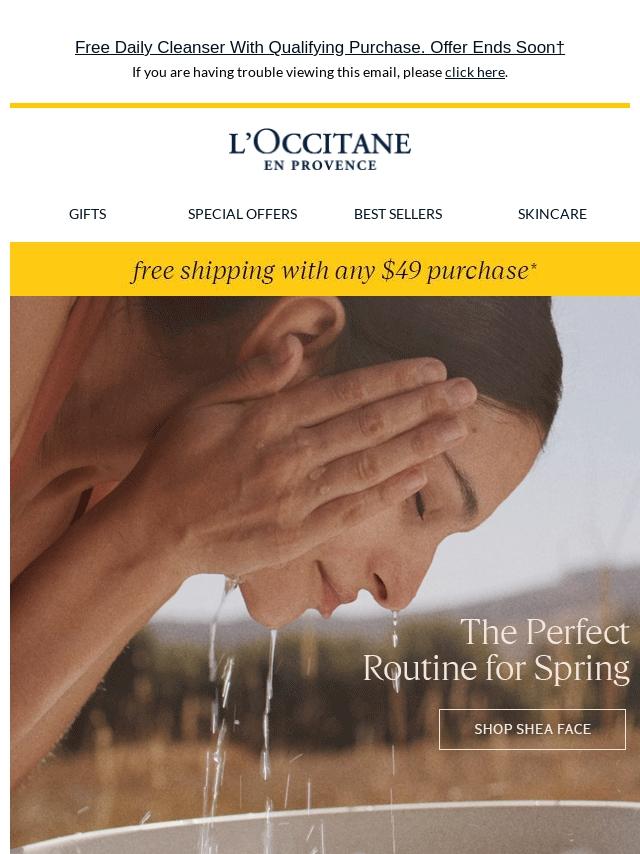Open the Skincare category
640x854 pixels.
552,214
